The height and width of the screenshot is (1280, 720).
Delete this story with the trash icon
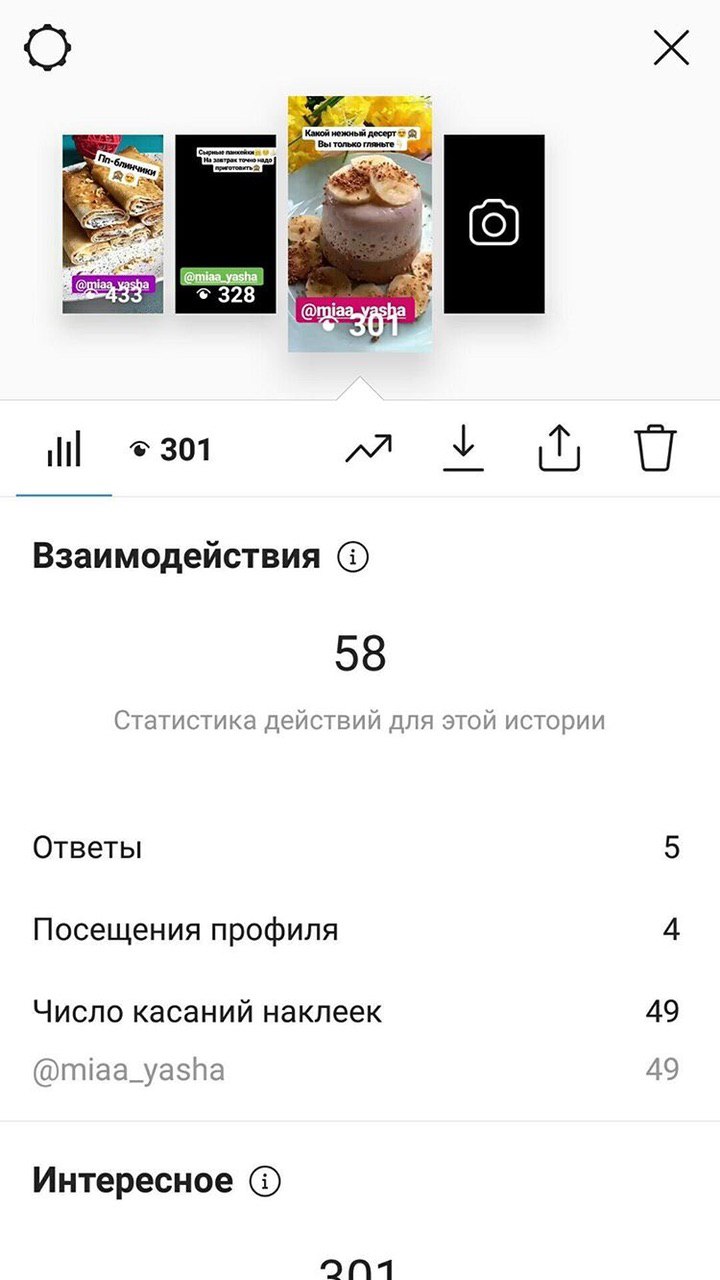click(x=656, y=448)
